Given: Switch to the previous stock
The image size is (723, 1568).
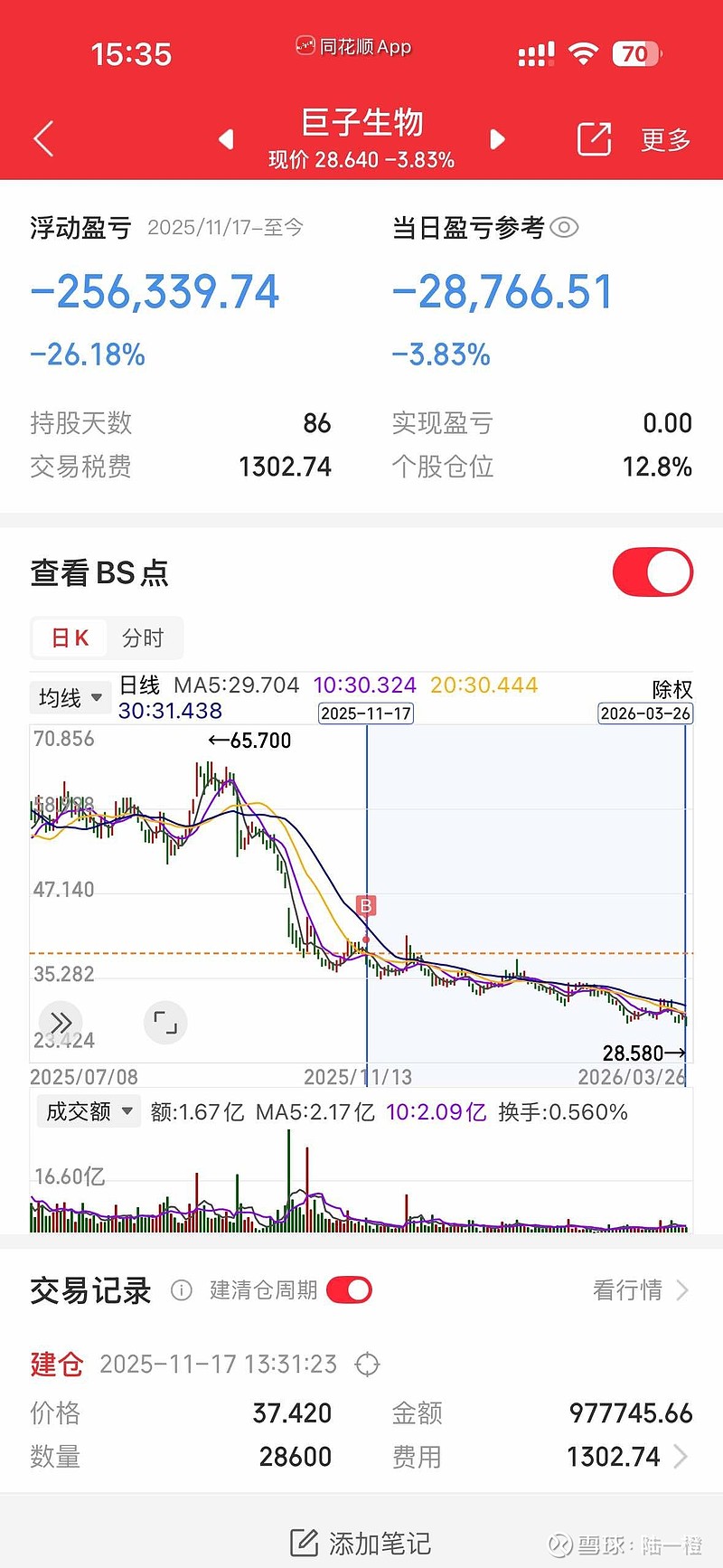Looking at the screenshot, I should [x=227, y=139].
